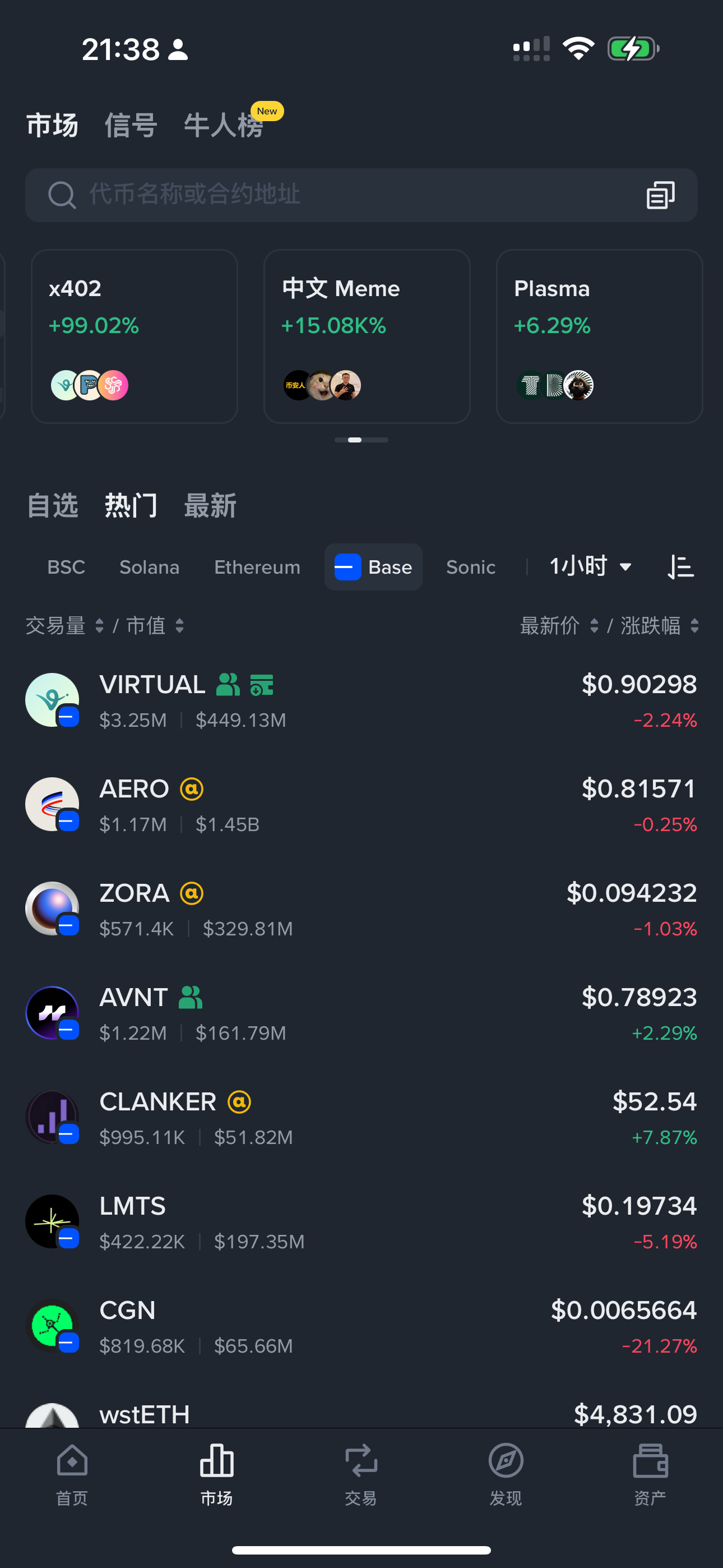Open the x402 trending card
The image size is (723, 1568).
(134, 335)
